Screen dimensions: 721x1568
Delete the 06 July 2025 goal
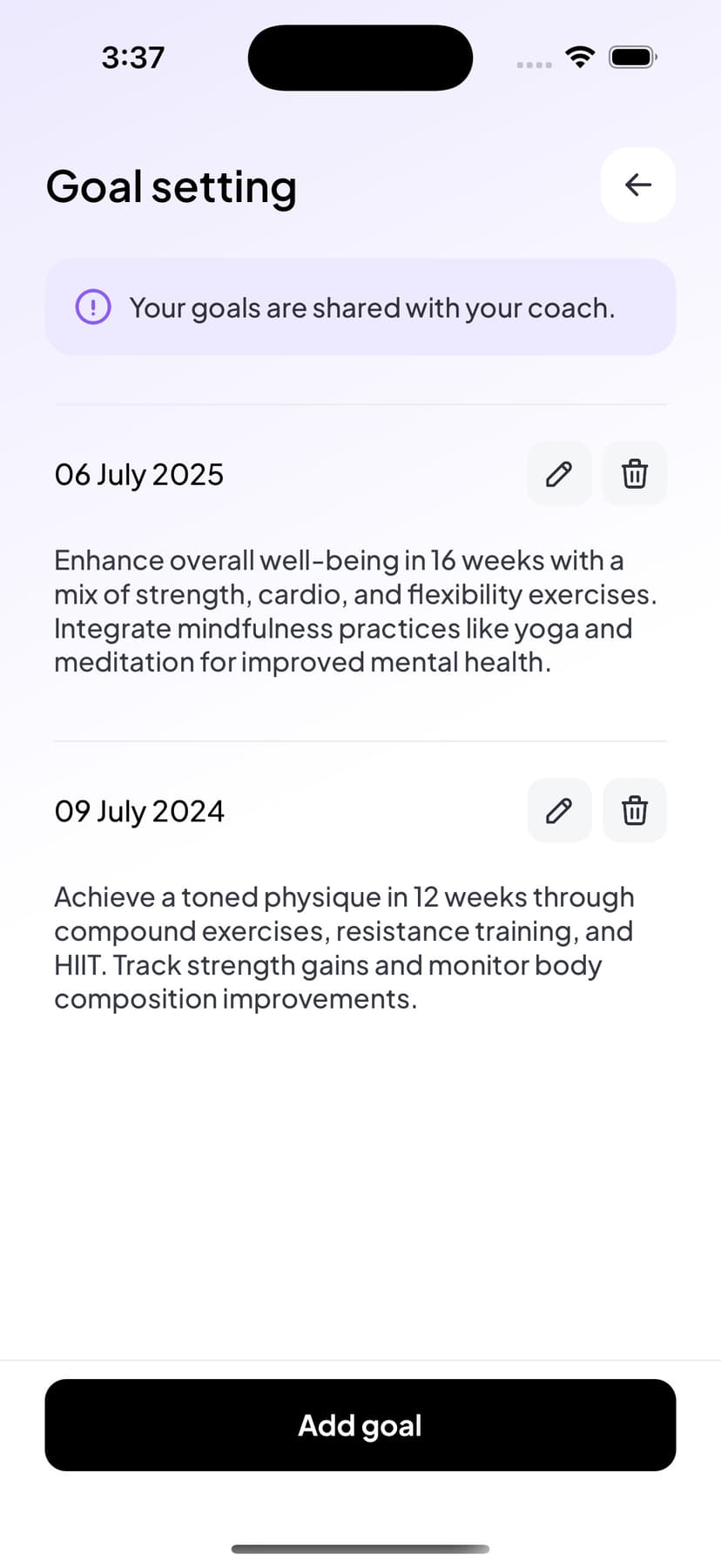click(635, 474)
